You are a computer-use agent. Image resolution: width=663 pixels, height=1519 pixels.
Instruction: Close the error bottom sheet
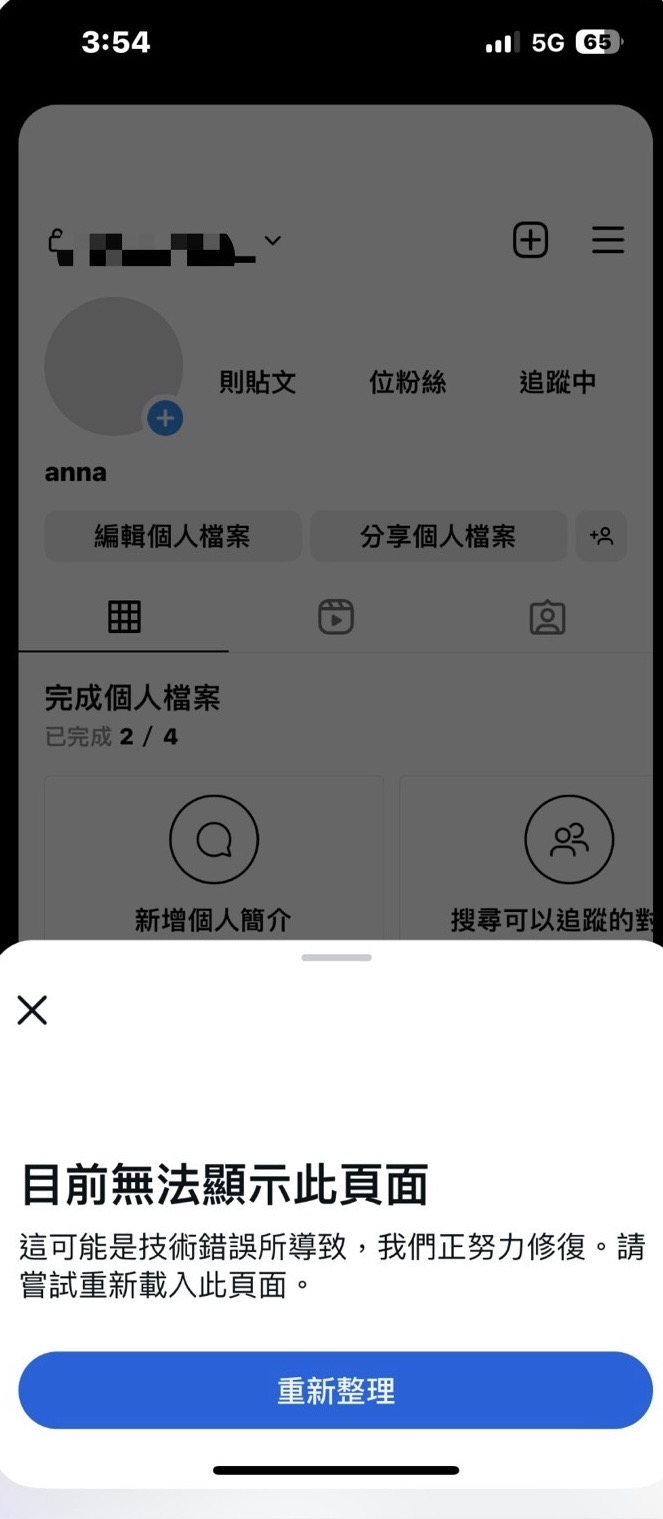(x=32, y=1010)
